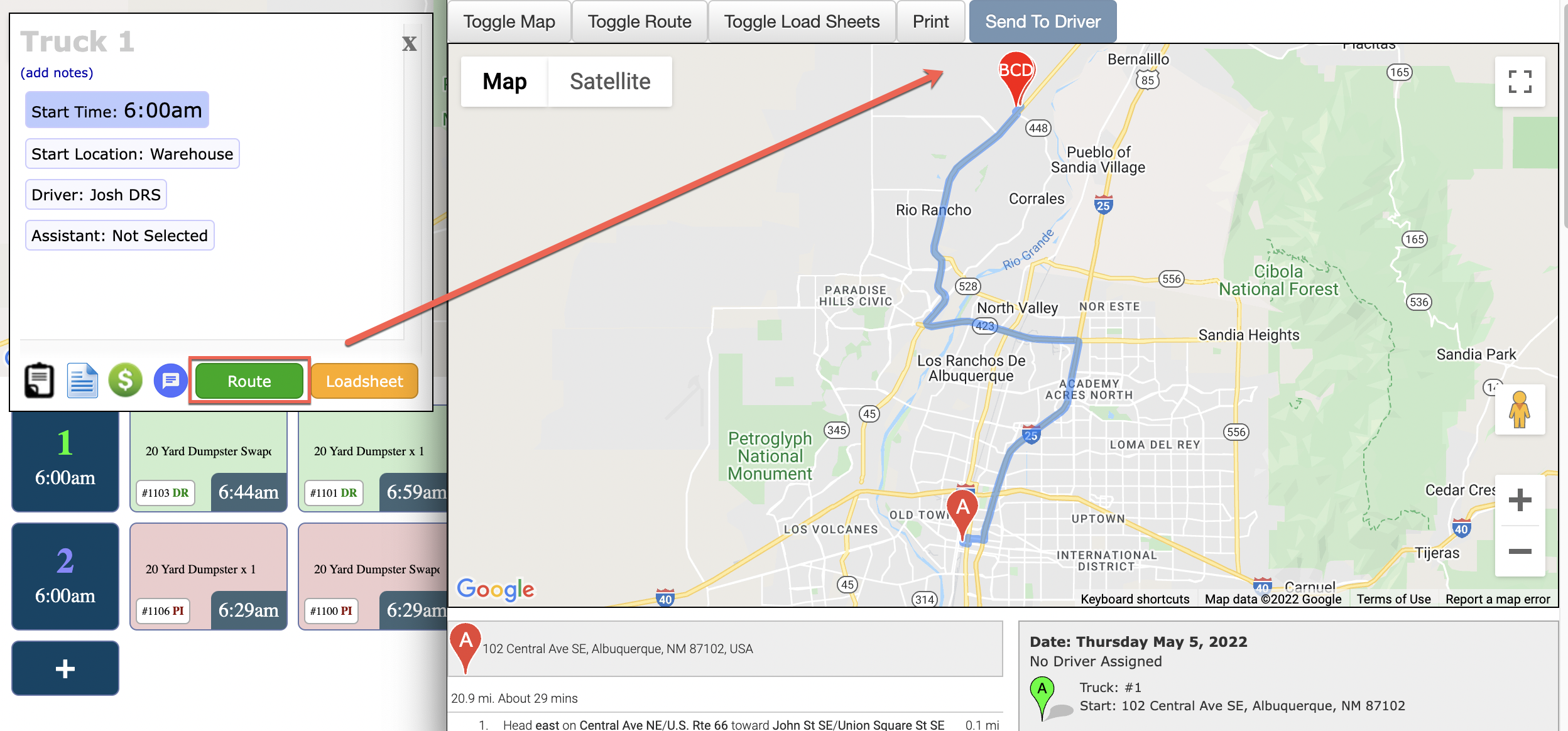
Task: Send the route to the driver
Action: coord(1042,21)
